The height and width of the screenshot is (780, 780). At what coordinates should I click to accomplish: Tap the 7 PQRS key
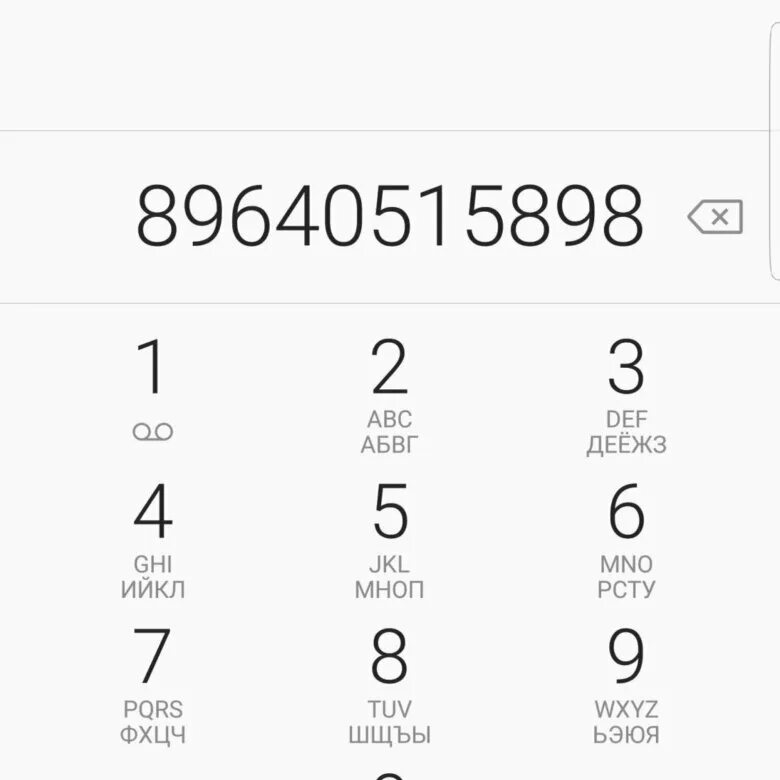(x=152, y=682)
